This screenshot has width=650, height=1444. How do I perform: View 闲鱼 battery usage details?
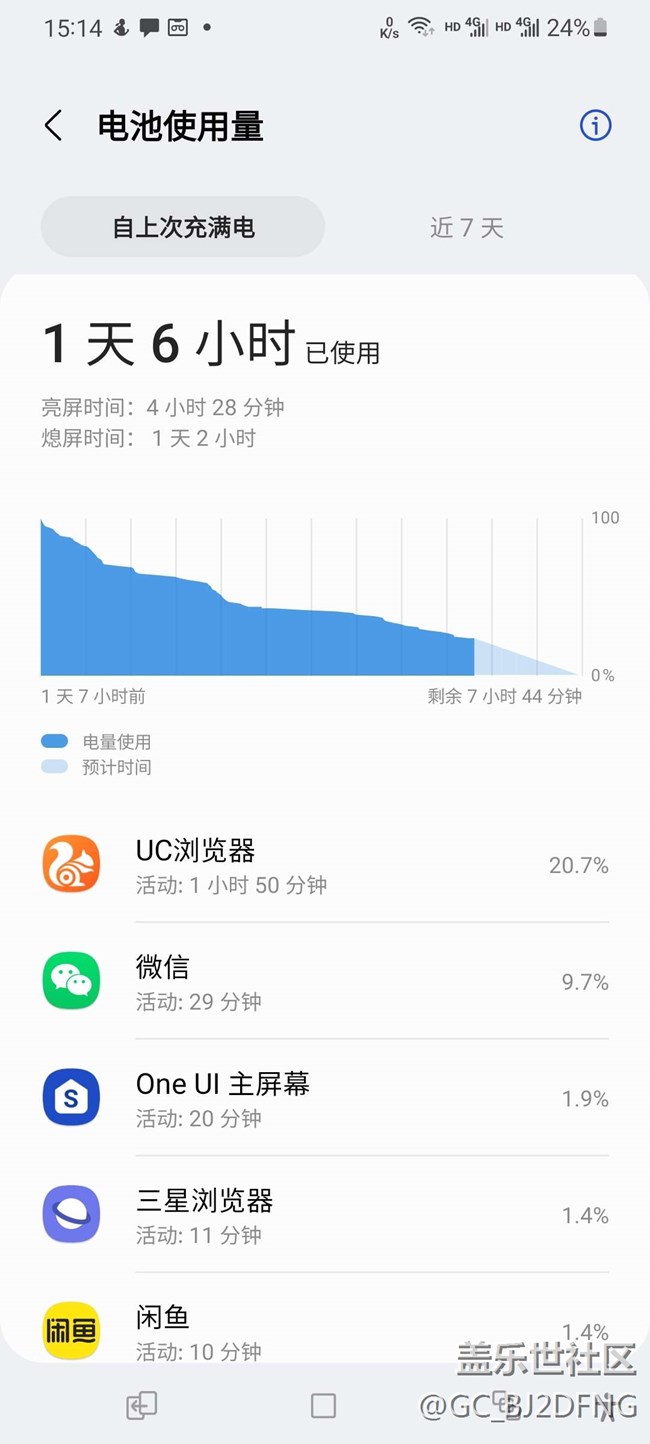coord(325,1331)
